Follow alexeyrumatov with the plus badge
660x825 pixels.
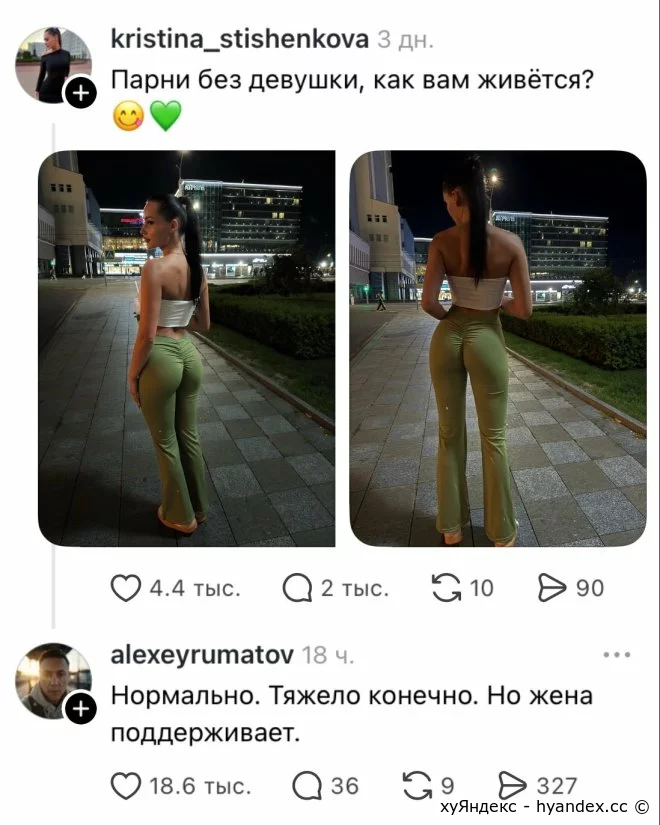point(81,709)
